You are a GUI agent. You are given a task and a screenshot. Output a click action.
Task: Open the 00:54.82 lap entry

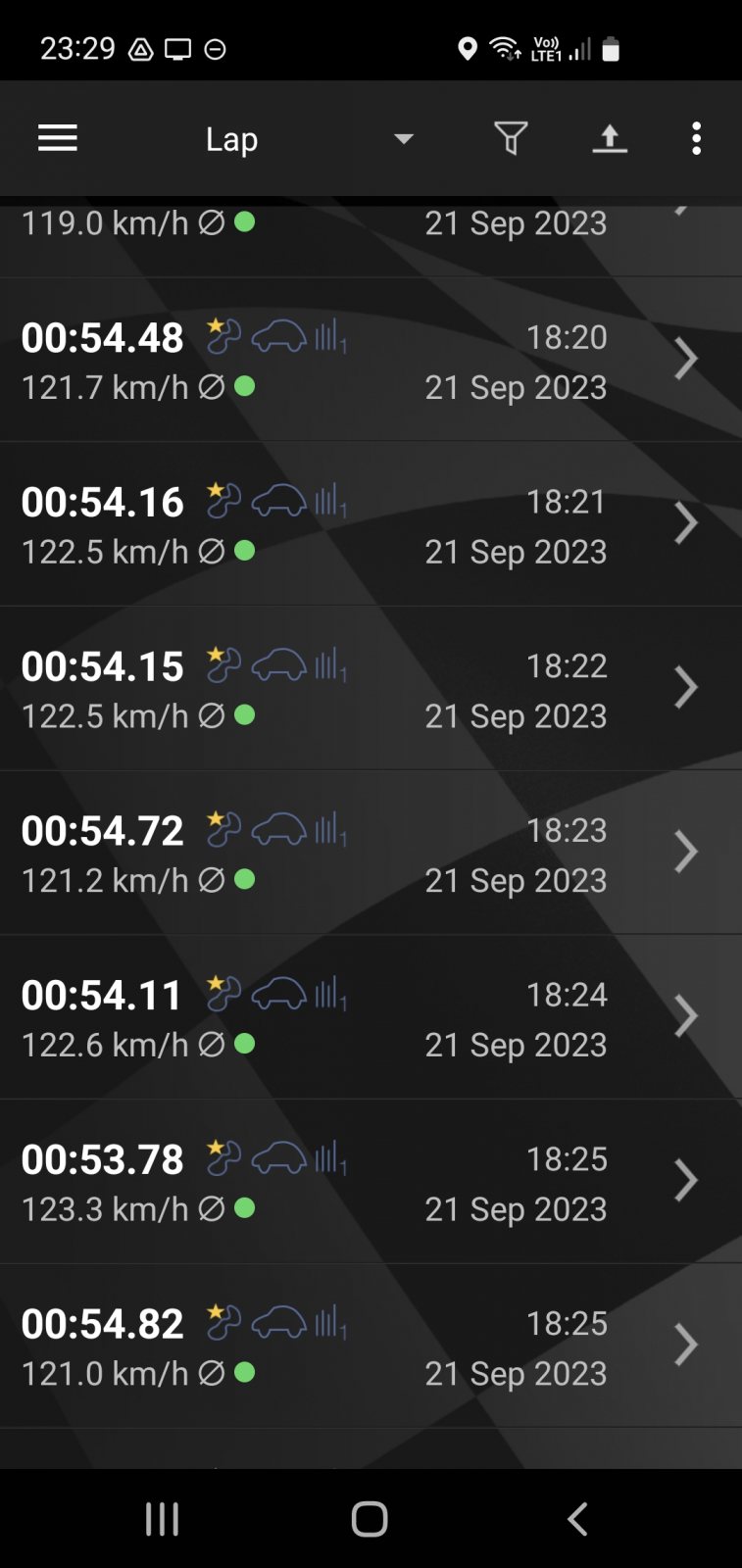[x=371, y=1347]
